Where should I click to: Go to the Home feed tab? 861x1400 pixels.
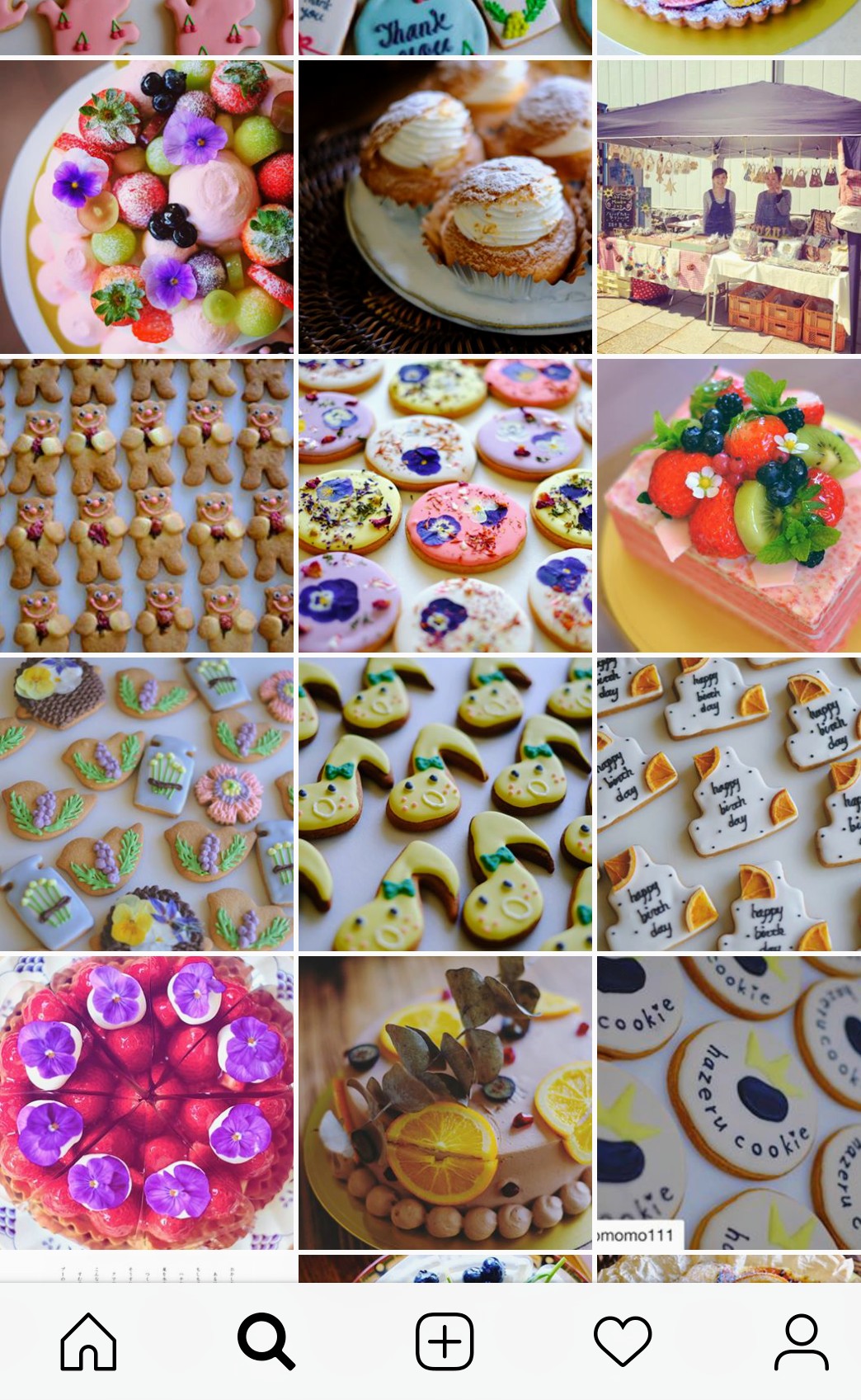[x=88, y=1341]
